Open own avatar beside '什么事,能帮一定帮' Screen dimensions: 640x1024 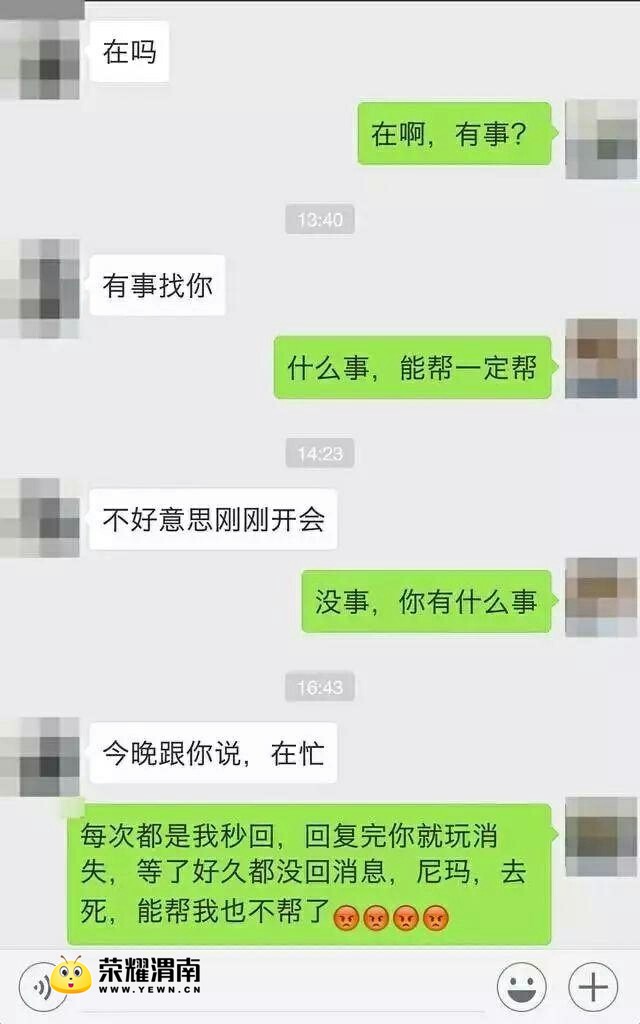[600, 358]
